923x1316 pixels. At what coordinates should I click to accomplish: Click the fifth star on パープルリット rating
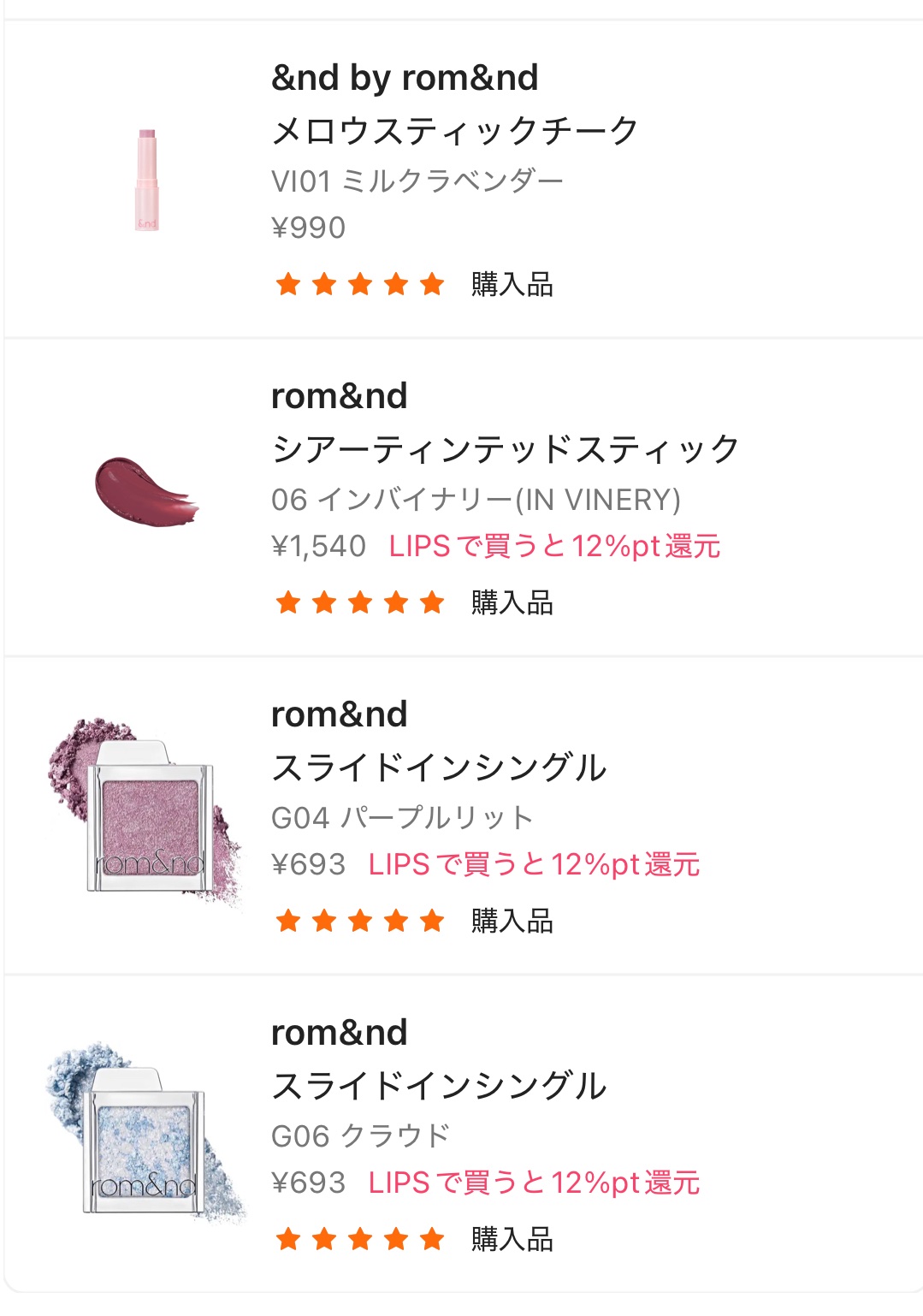tap(432, 922)
